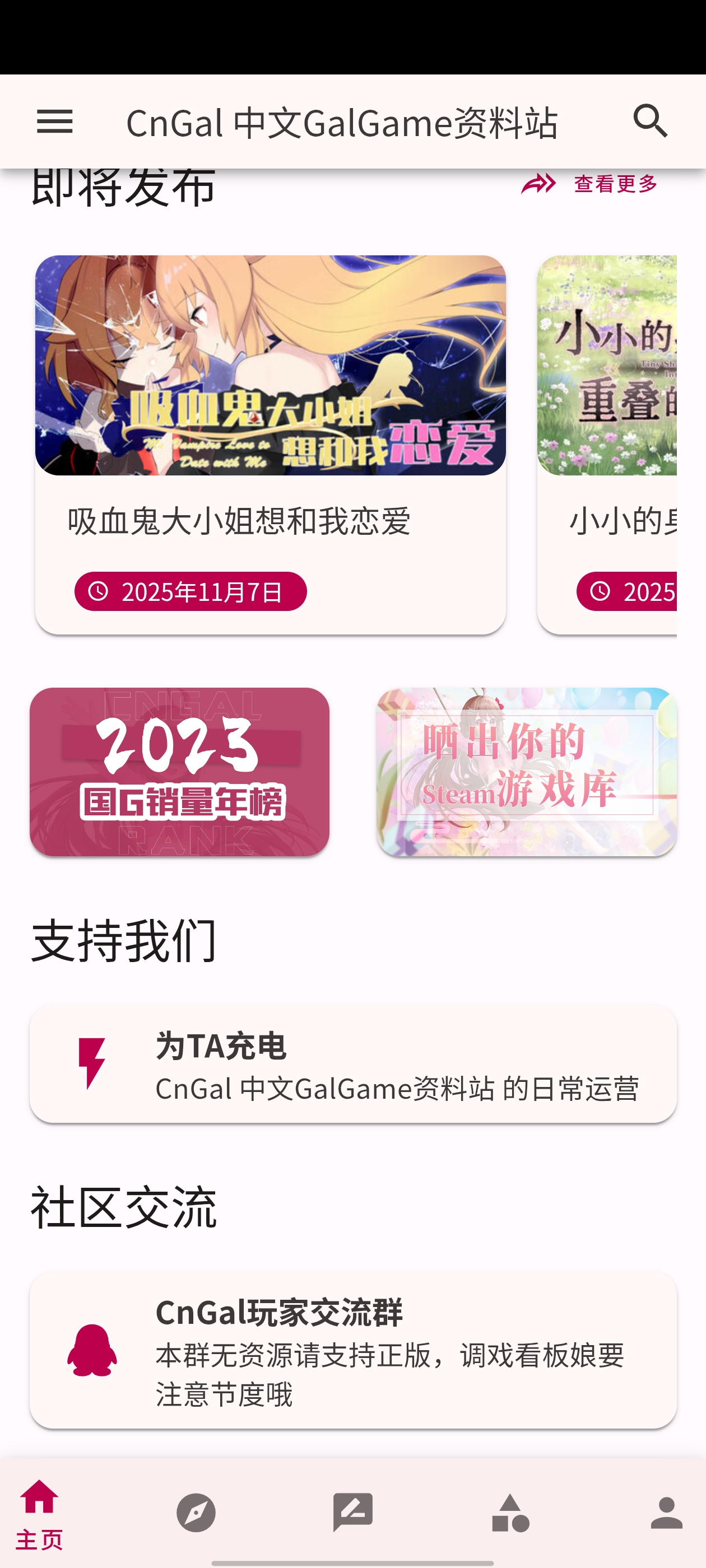706x1568 pixels.
Task: Open the search icon in app bar
Action: coord(650,120)
